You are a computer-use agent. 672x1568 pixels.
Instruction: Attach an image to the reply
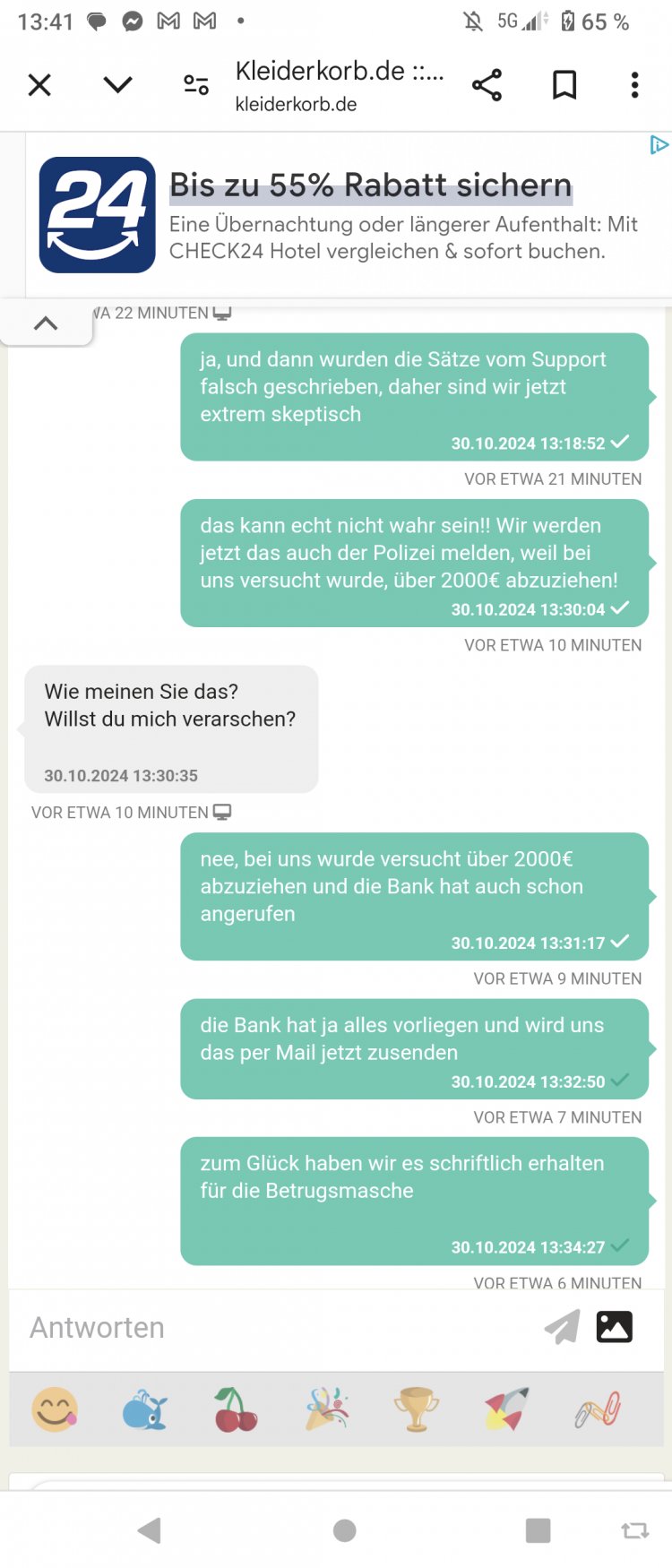tap(615, 1327)
